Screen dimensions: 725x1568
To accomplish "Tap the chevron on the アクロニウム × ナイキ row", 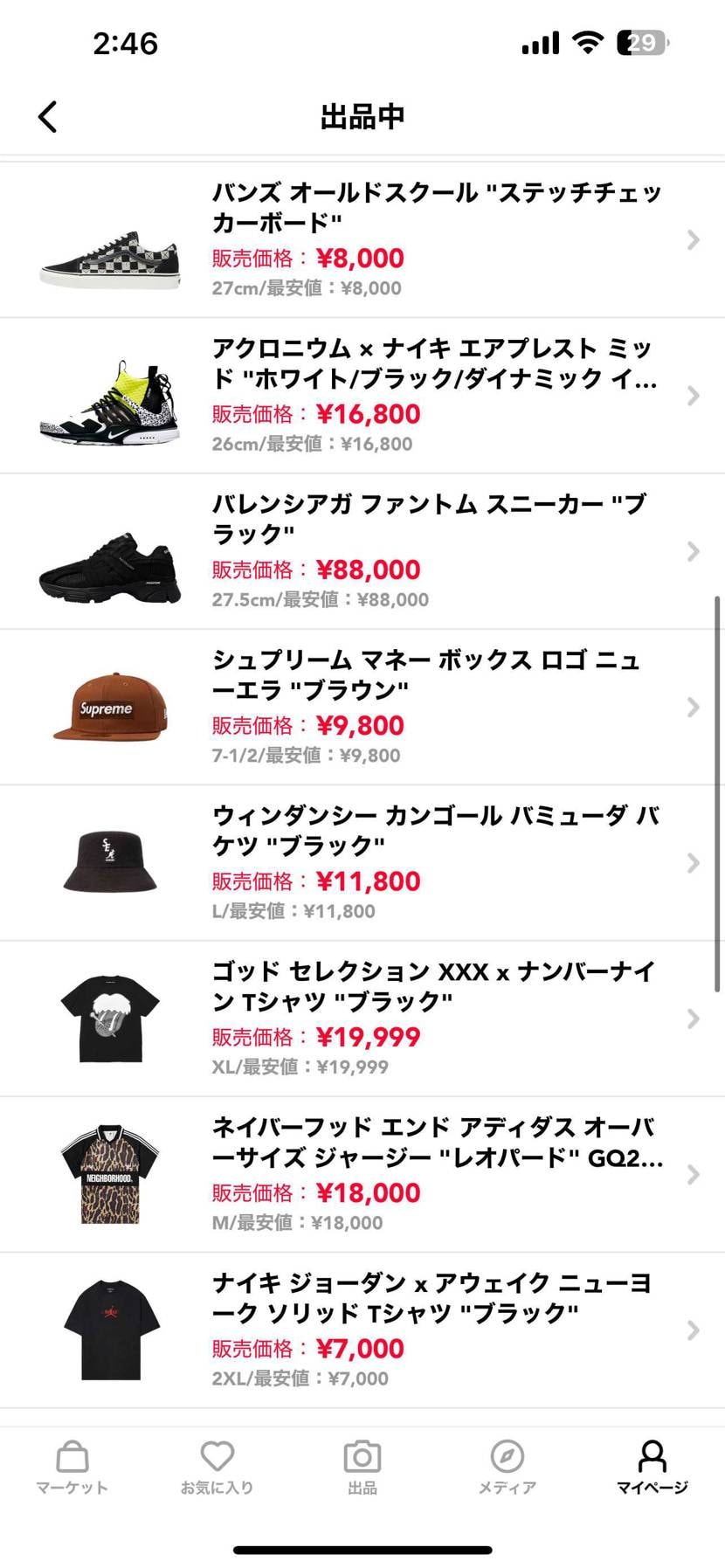I will tap(693, 395).
